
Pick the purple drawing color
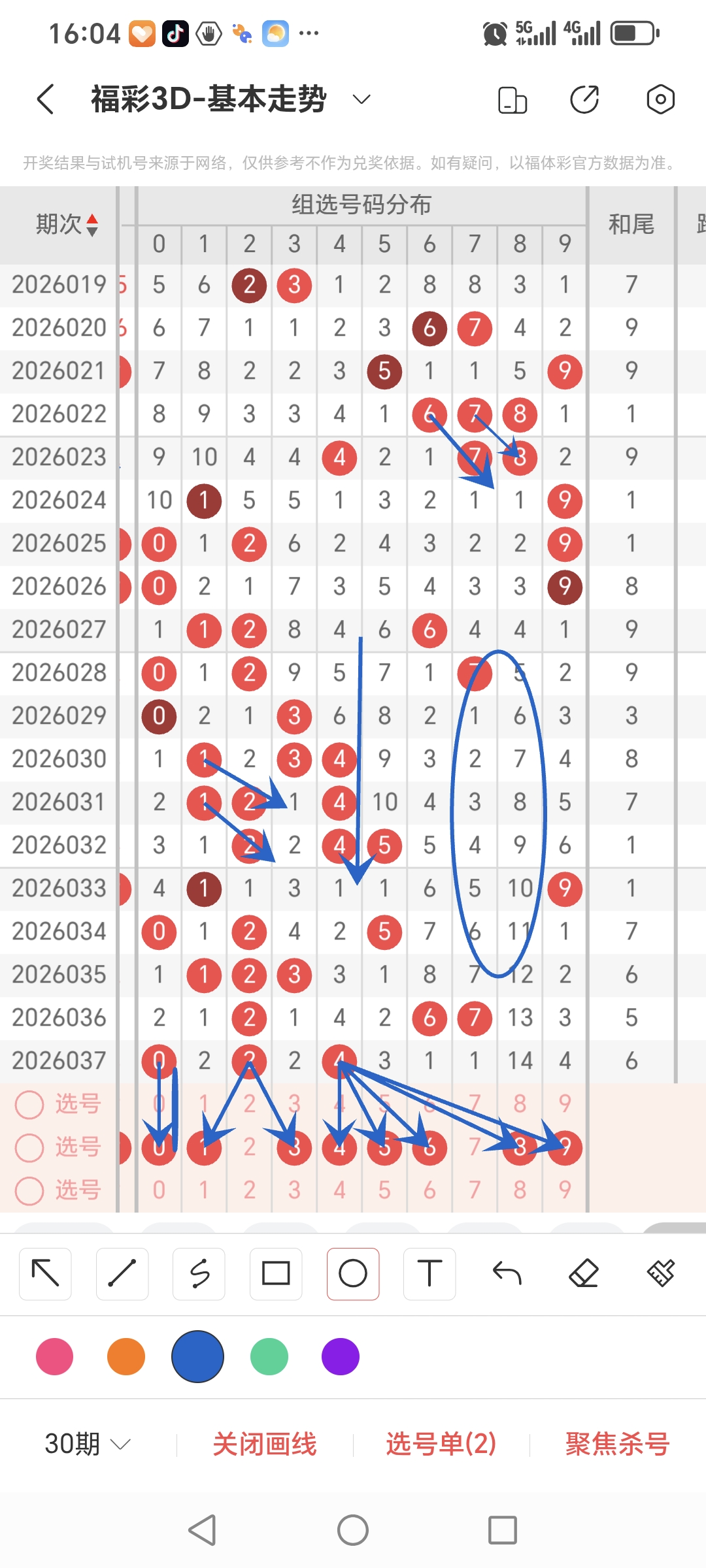[x=341, y=1356]
